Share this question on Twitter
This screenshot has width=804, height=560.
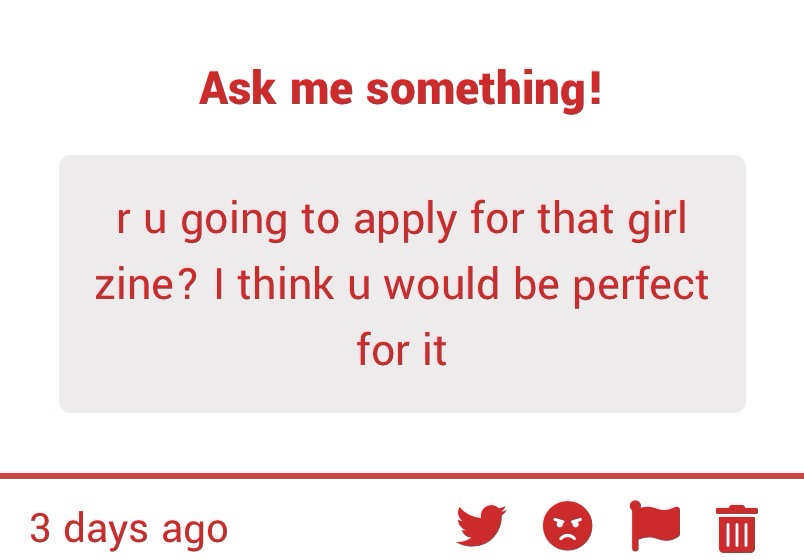click(482, 526)
